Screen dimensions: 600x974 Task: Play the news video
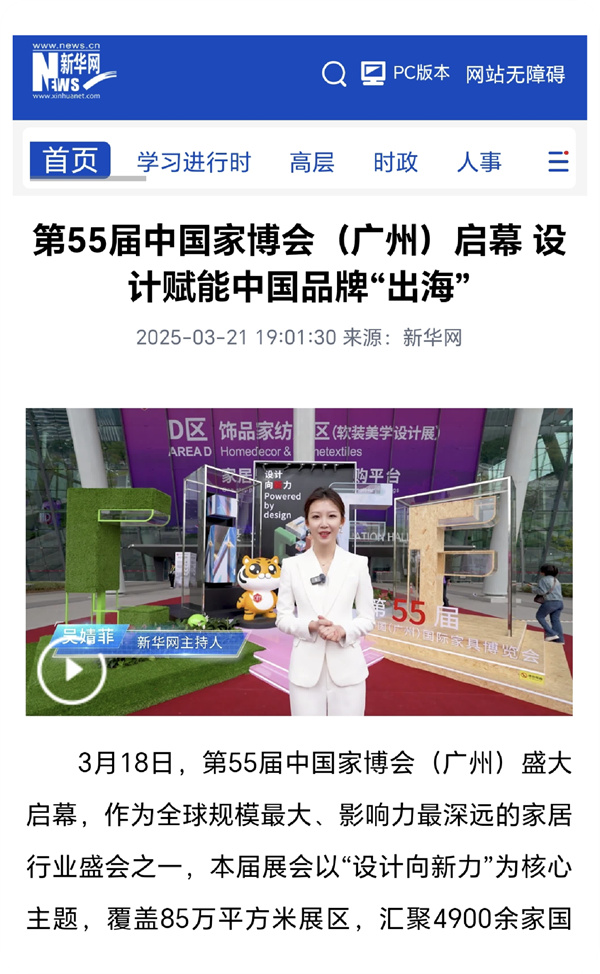[72, 670]
